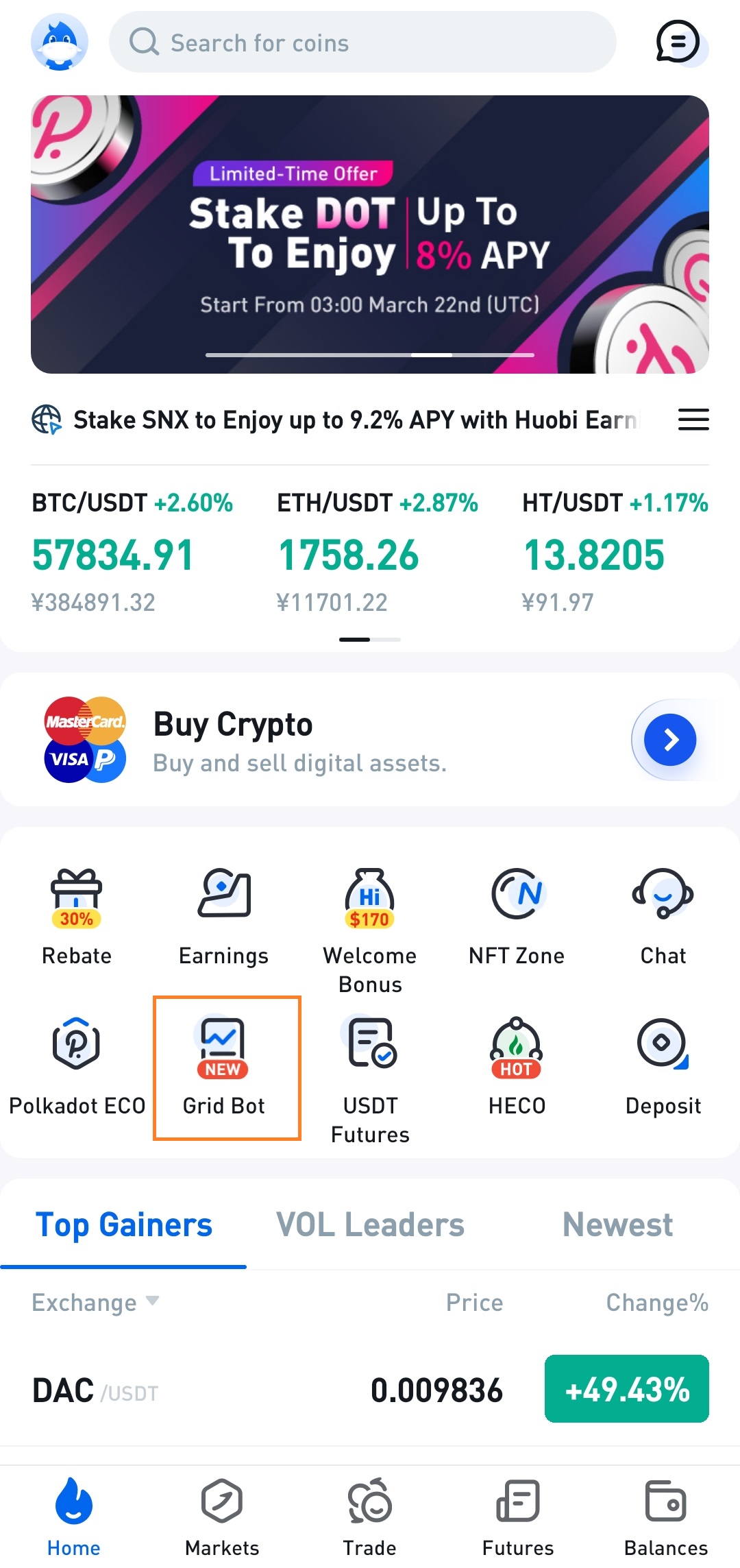Go to the Markets tab
The height and width of the screenshot is (1568, 740).
[222, 1517]
